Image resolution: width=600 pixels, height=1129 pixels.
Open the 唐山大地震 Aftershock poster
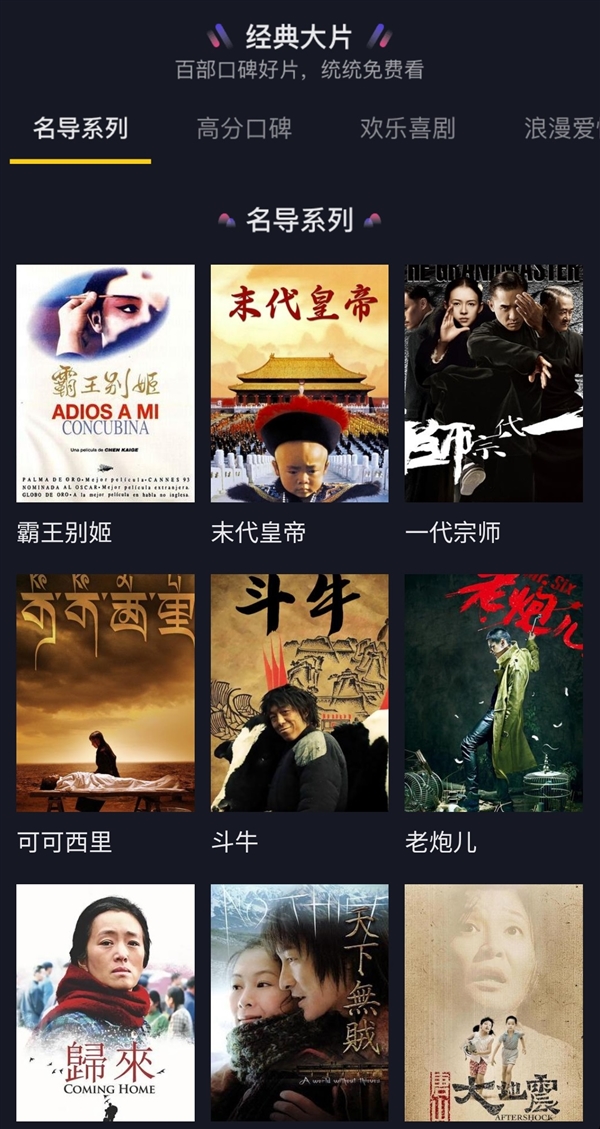point(493,1002)
